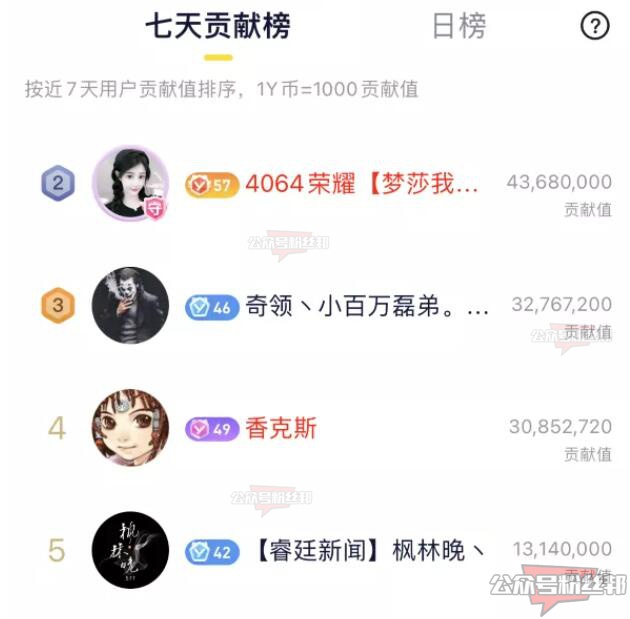Open the question mark help icon
630x619 pixels.
pyautogui.click(x=595, y=26)
